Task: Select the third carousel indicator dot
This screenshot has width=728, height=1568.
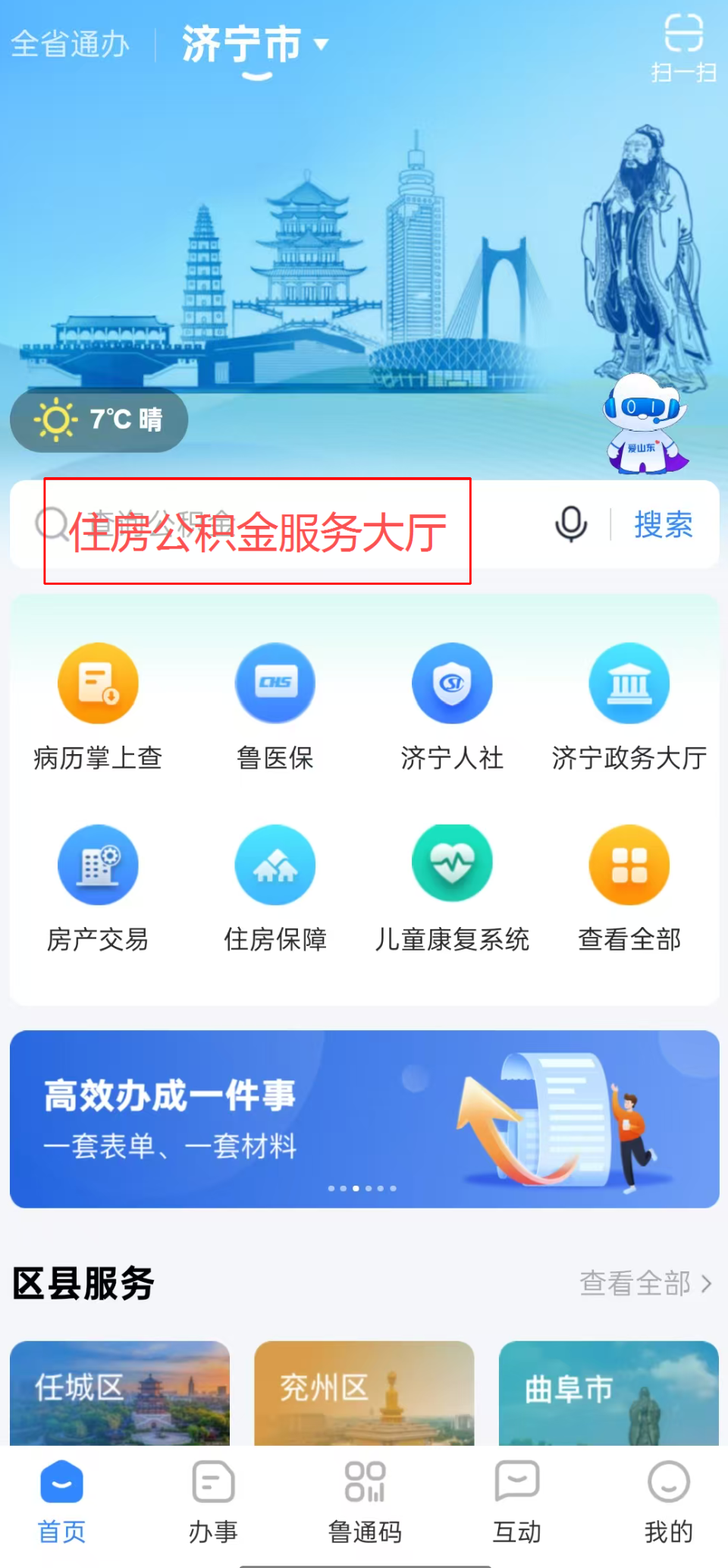Action: [356, 1189]
